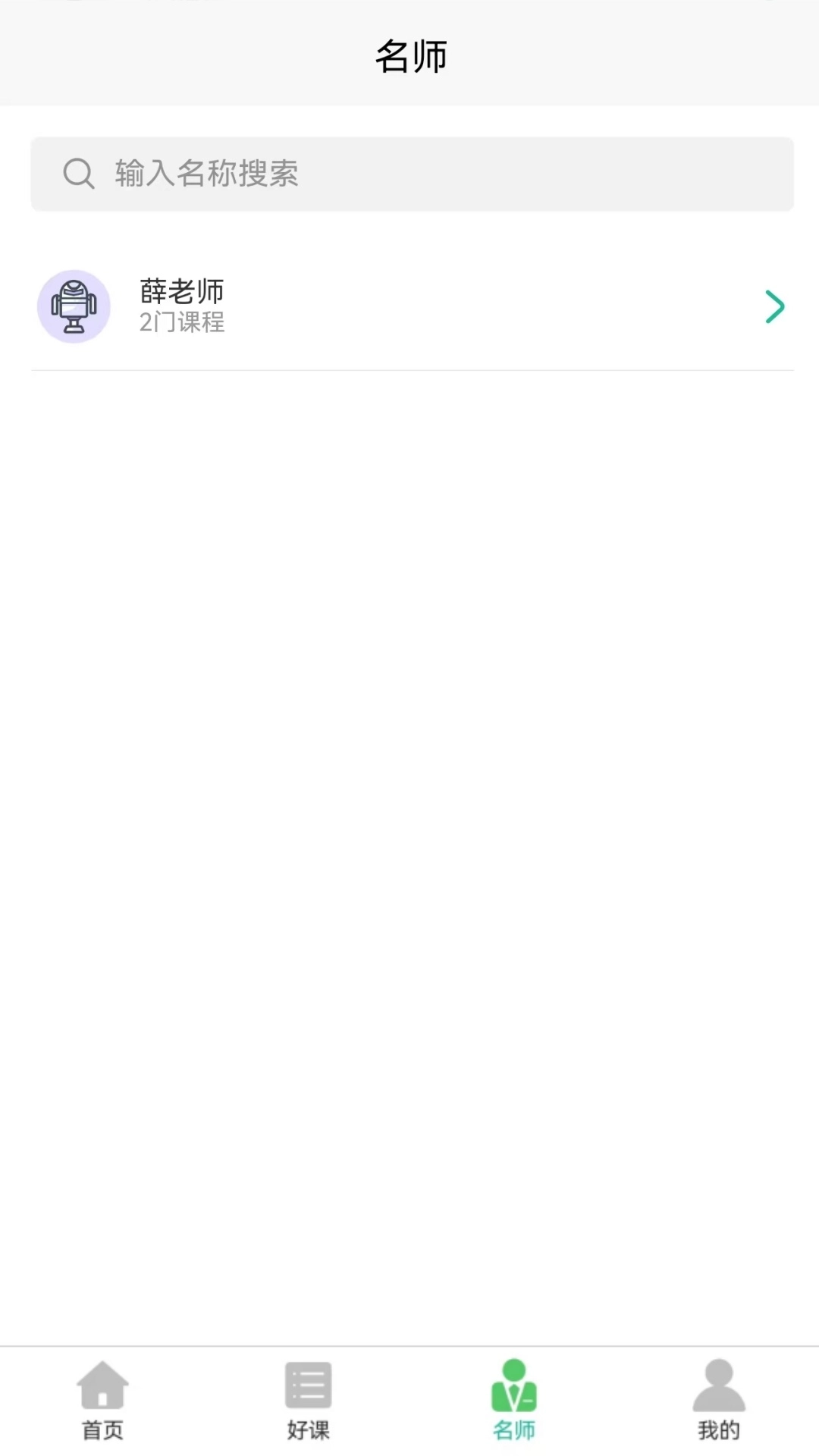The image size is (819, 1456).
Task: Switch to the 首页 tab
Action: 102,1403
